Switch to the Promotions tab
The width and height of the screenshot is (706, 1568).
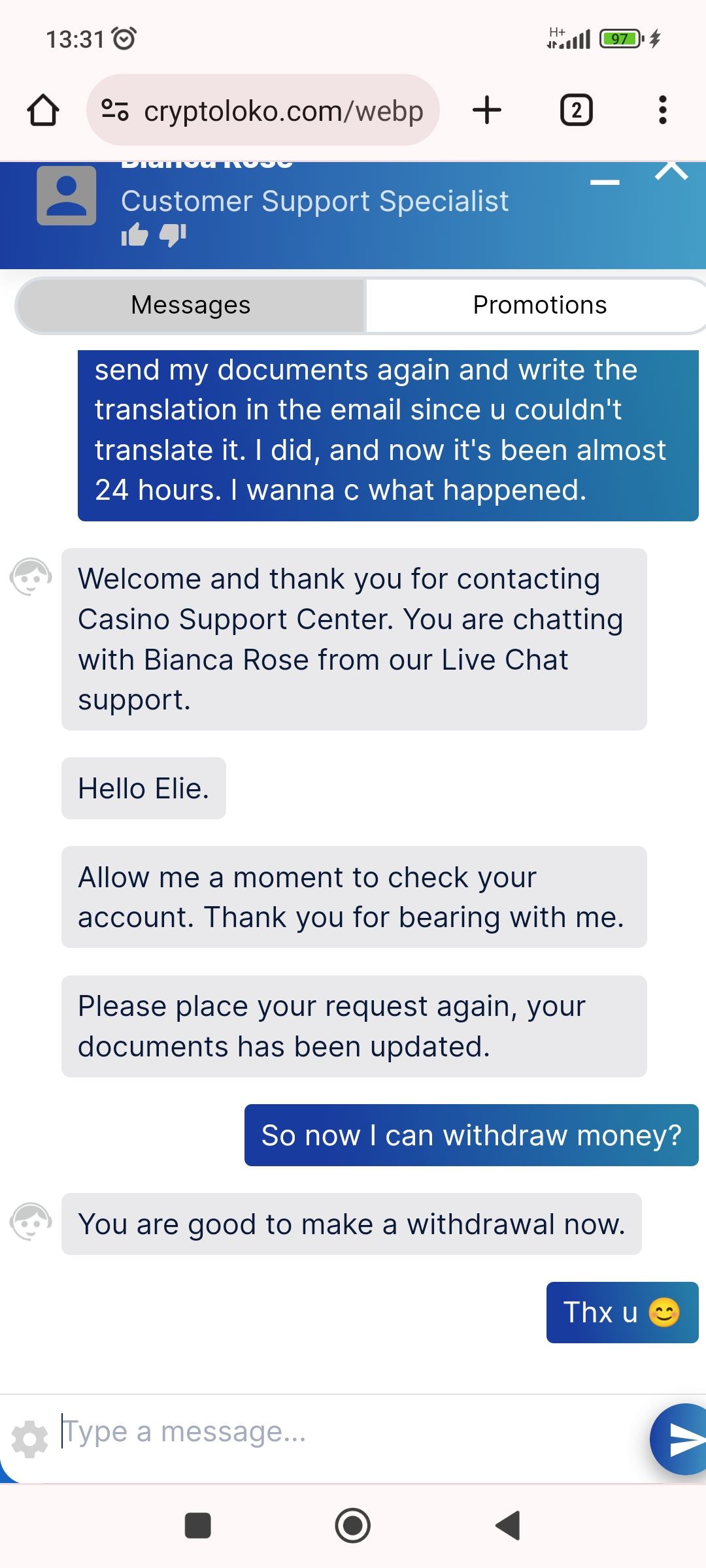point(539,305)
